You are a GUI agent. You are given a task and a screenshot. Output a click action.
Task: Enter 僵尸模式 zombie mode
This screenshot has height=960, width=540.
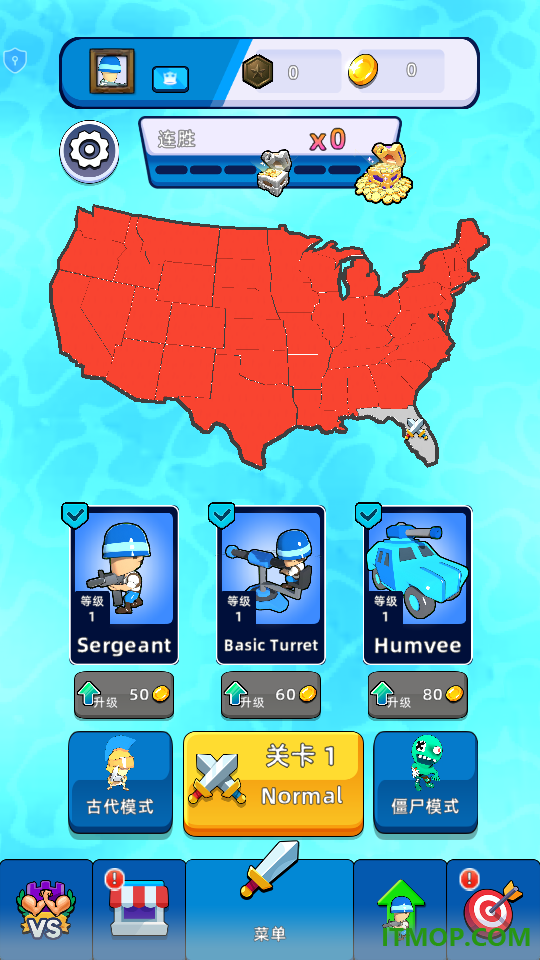426,782
